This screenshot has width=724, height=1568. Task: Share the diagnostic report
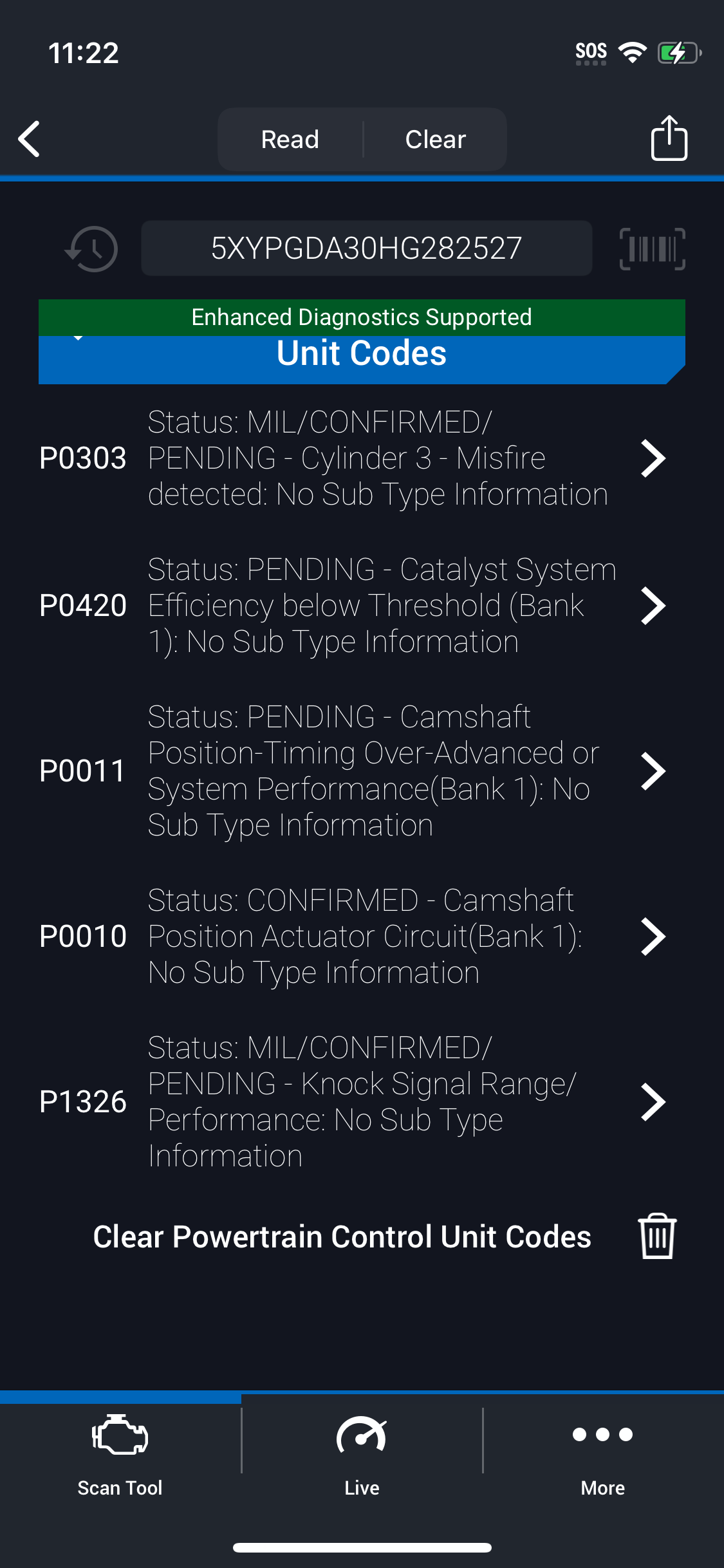669,138
